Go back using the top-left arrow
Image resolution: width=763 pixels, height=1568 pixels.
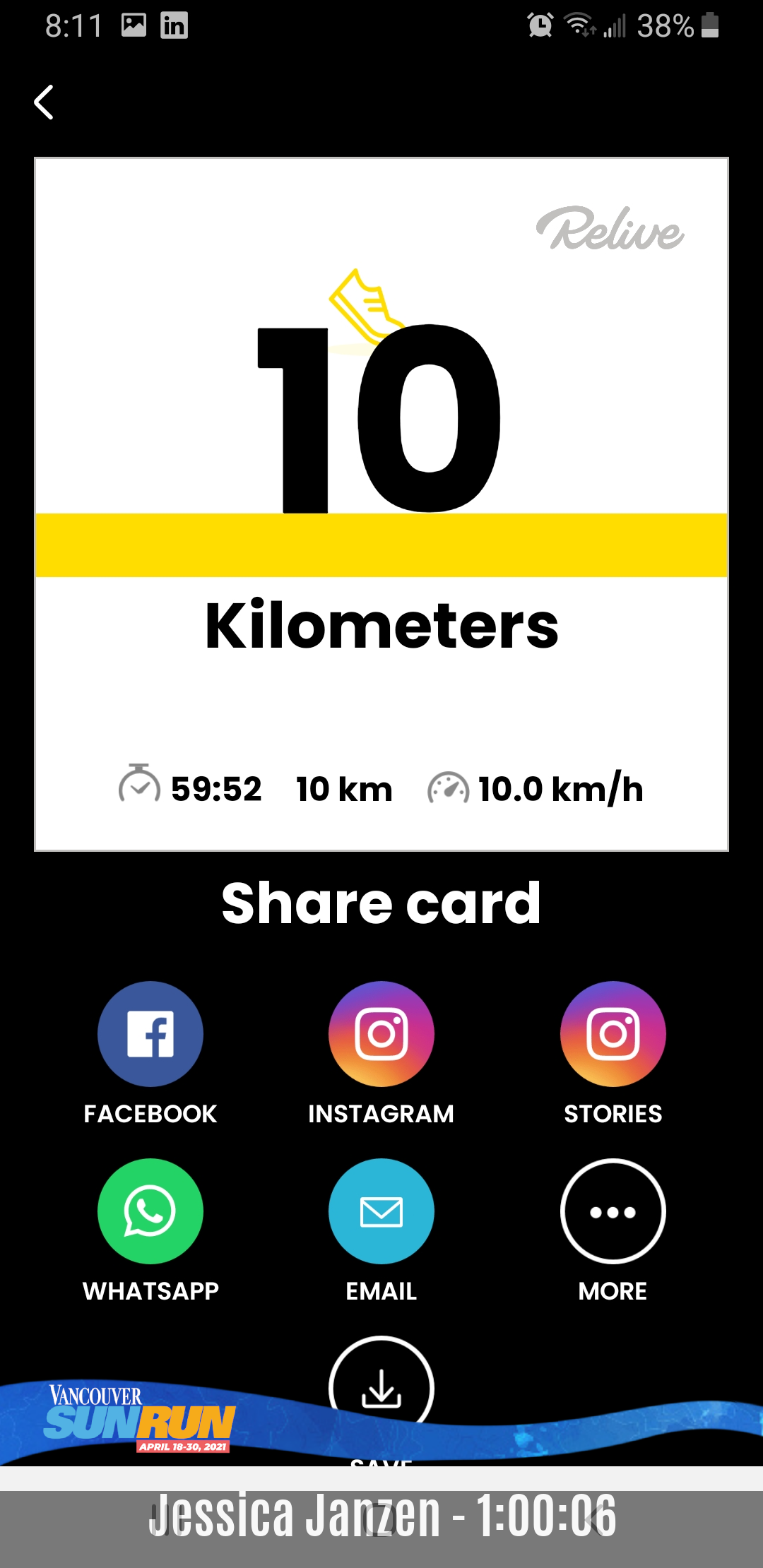pos(44,102)
